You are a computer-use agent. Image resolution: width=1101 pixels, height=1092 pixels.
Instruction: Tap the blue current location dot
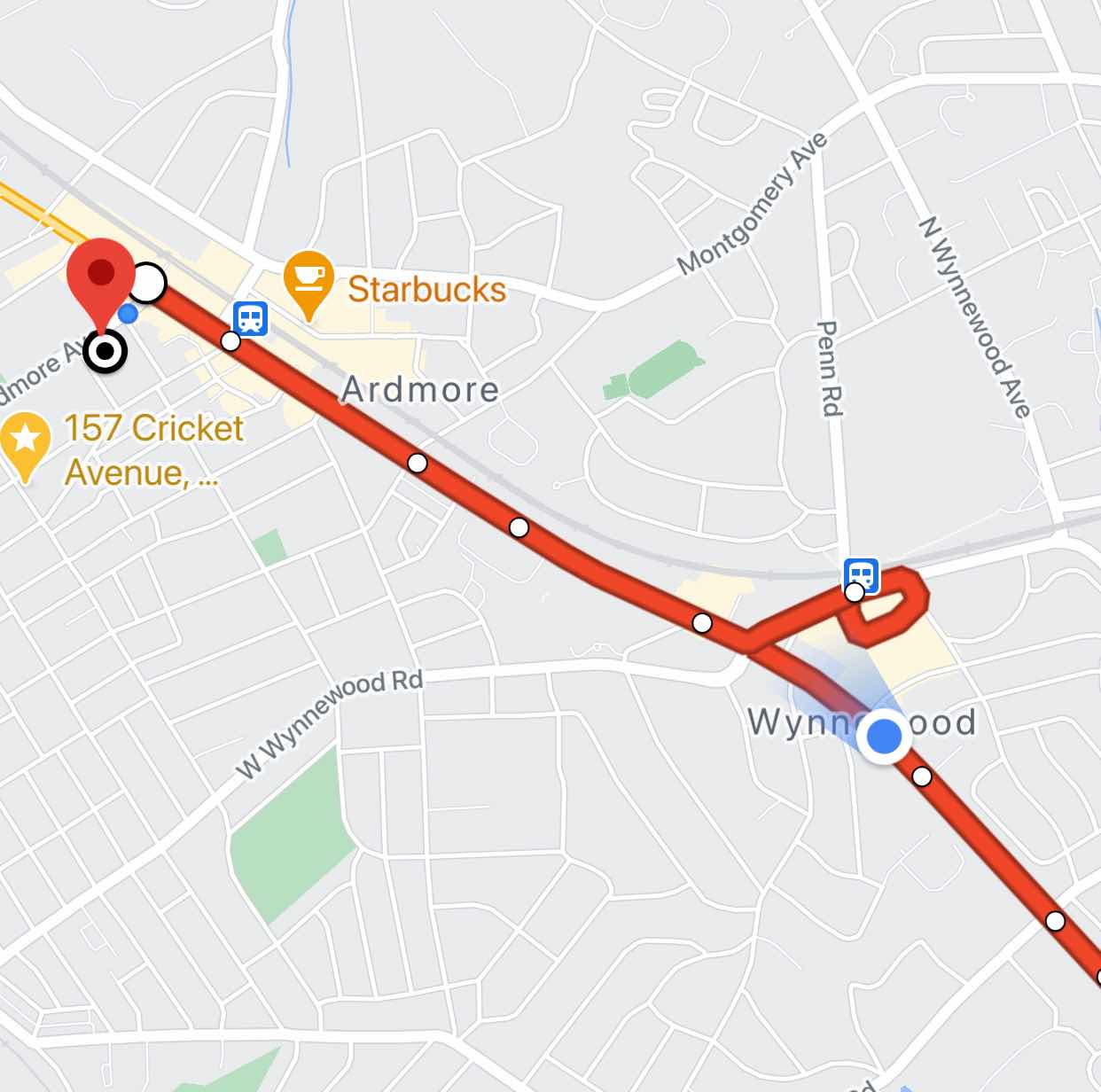(x=884, y=735)
